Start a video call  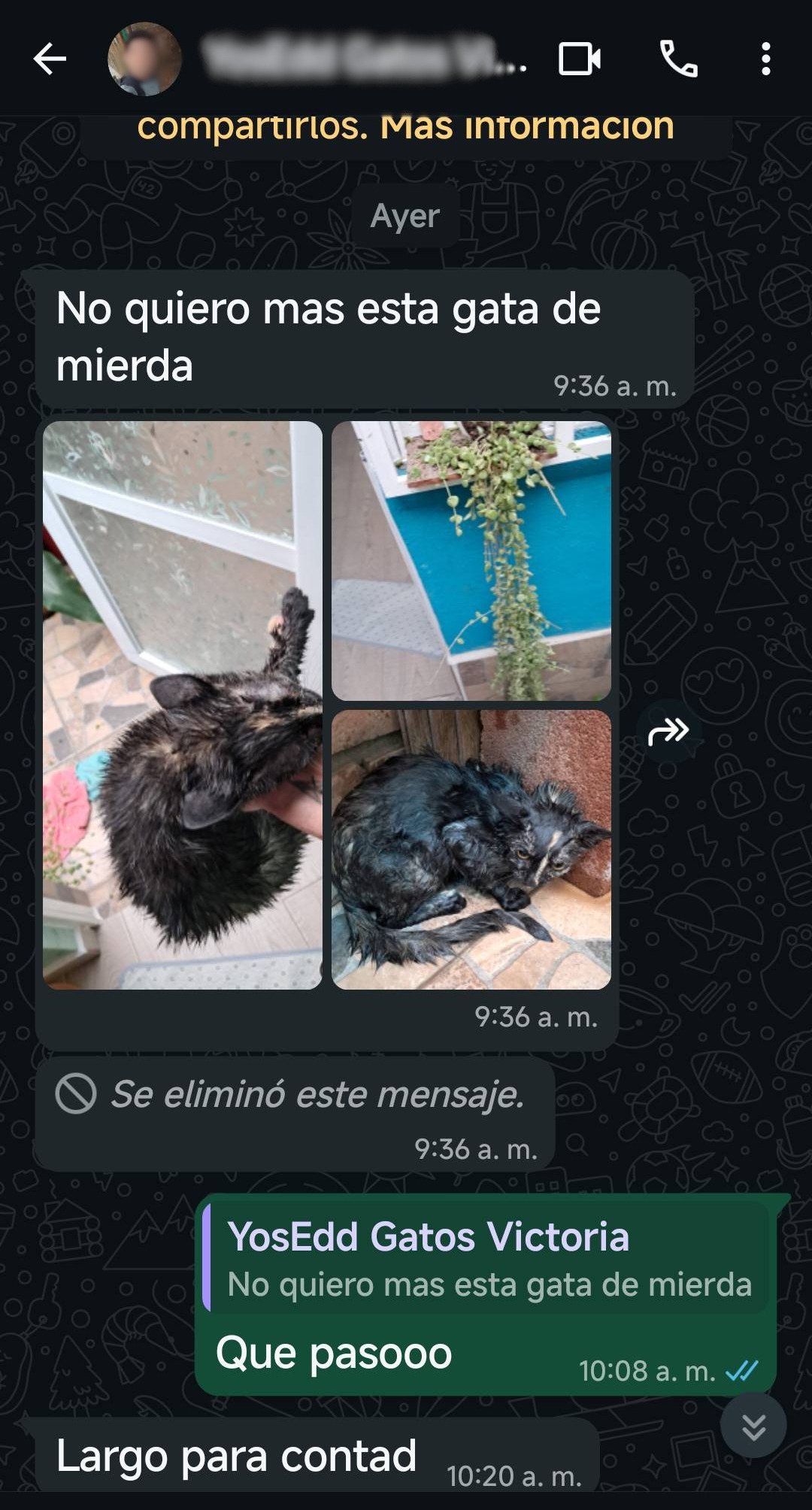pyautogui.click(x=579, y=59)
